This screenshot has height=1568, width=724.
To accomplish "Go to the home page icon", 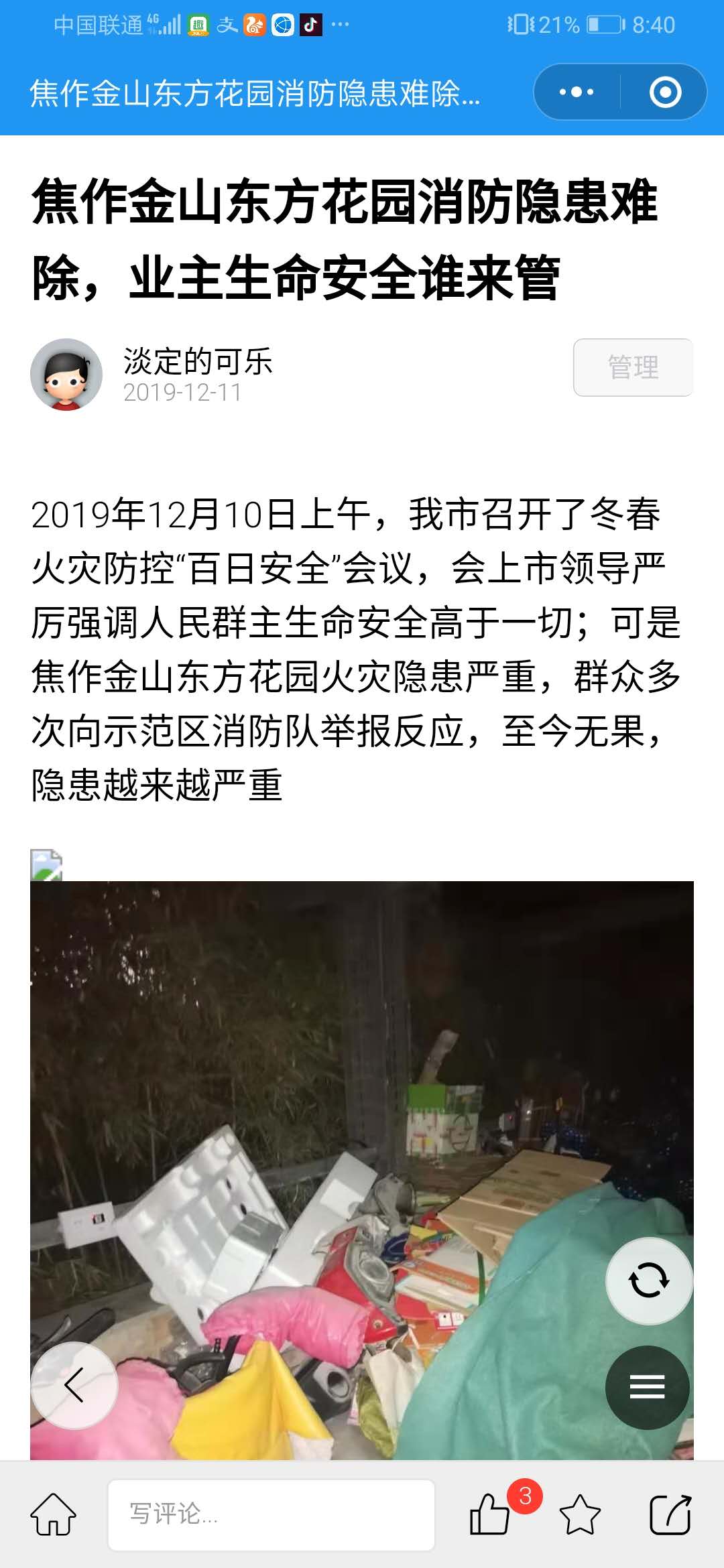I will [54, 1514].
